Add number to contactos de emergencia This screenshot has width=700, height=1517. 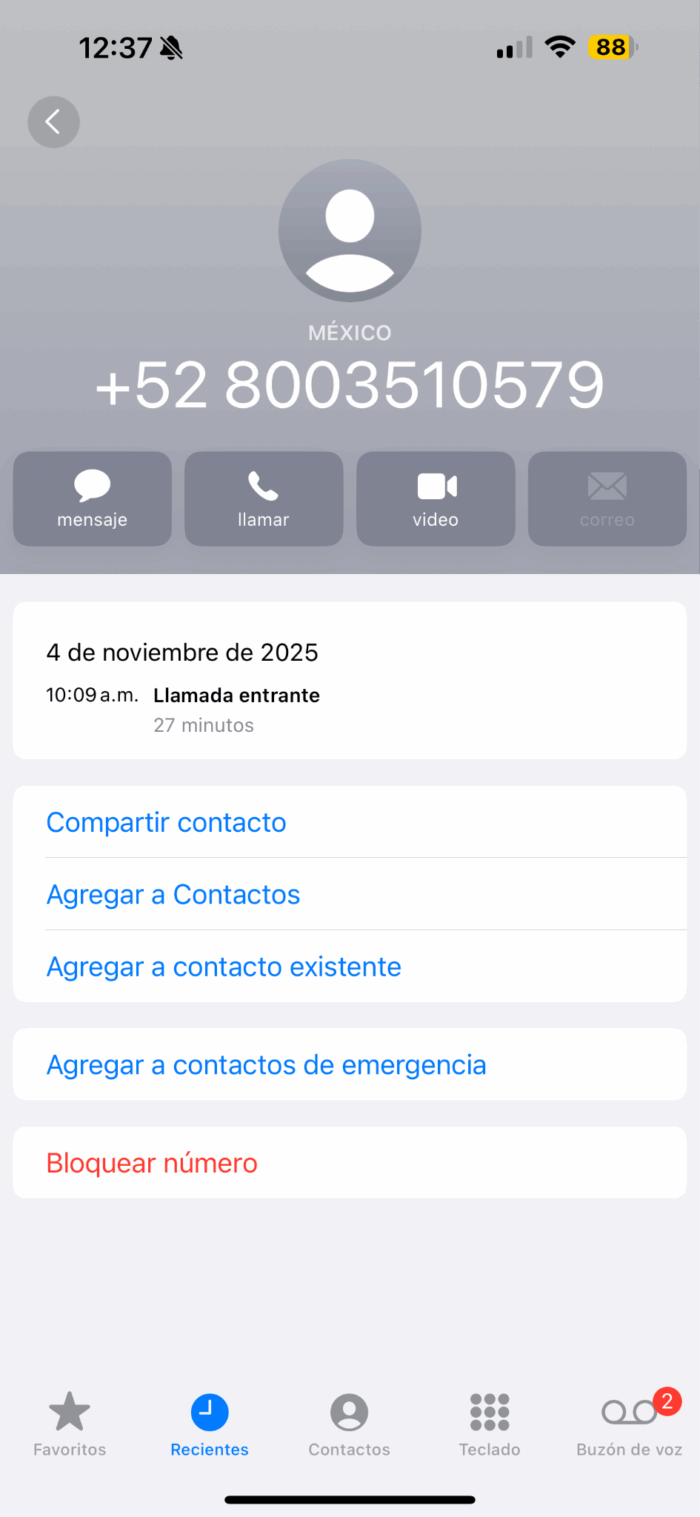(266, 1065)
